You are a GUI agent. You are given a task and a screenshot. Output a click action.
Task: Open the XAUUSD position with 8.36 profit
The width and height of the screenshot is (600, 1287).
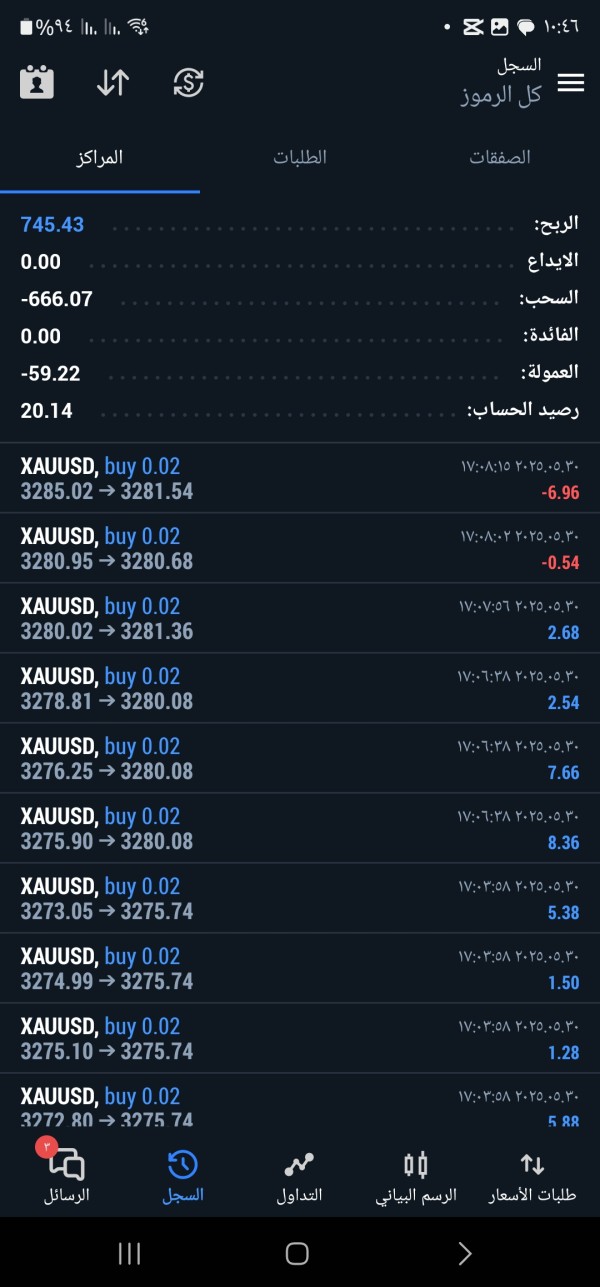pyautogui.click(x=300, y=828)
